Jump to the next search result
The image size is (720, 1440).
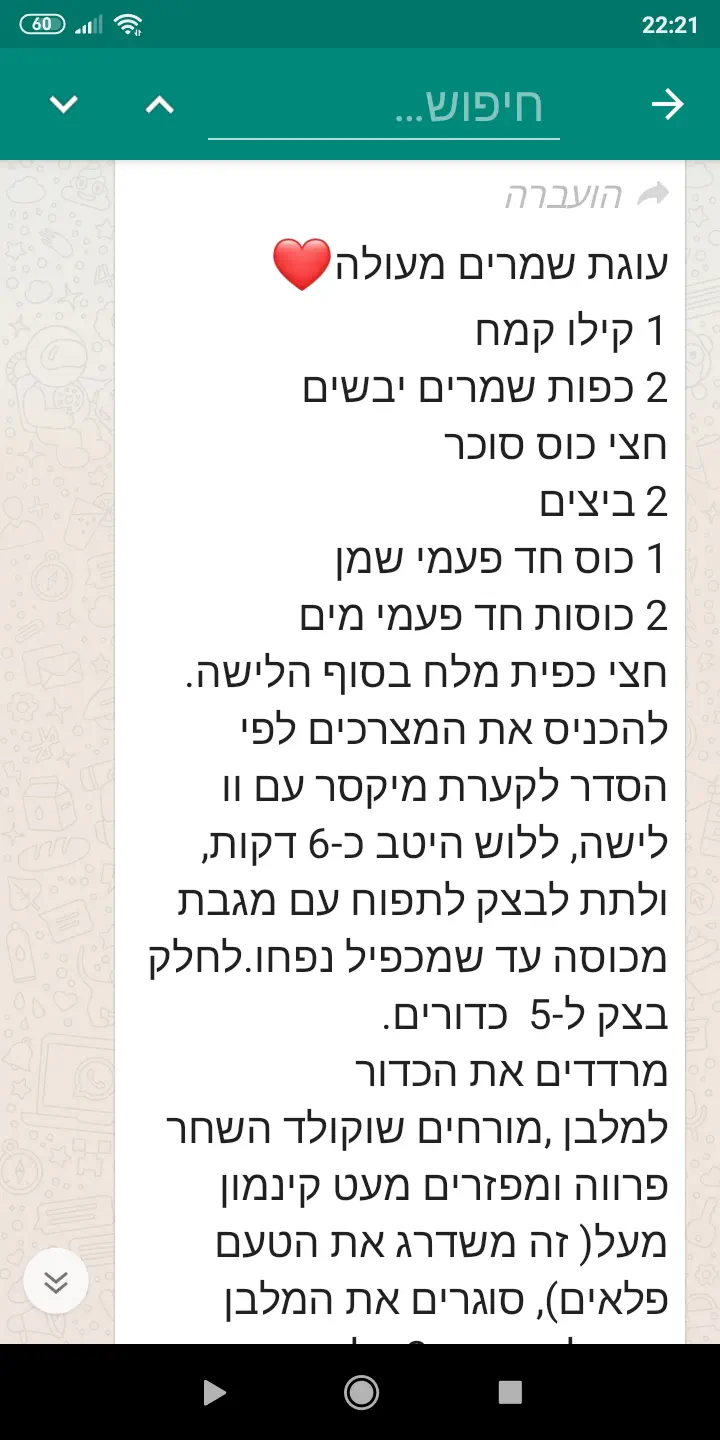tap(64, 104)
